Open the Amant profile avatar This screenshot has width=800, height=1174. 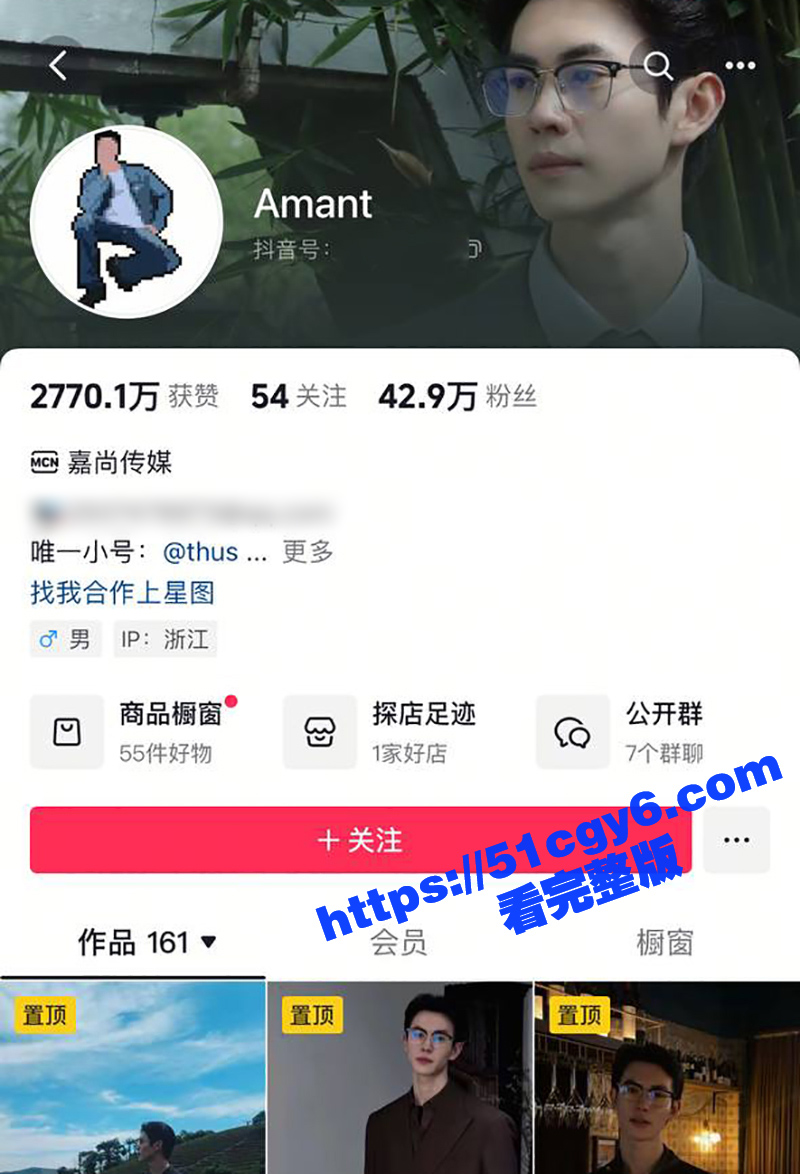126,221
